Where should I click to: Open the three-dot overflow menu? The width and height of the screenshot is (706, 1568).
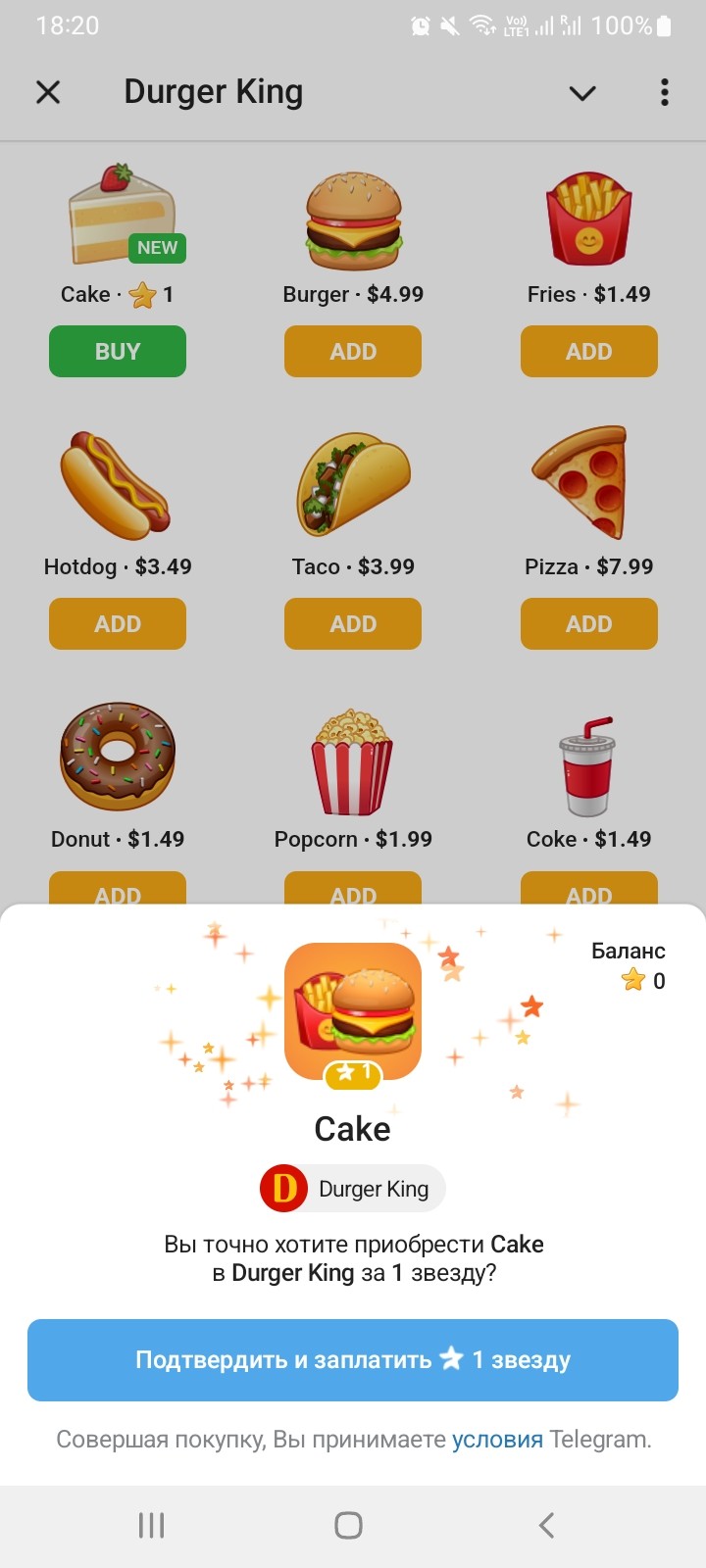(x=665, y=92)
